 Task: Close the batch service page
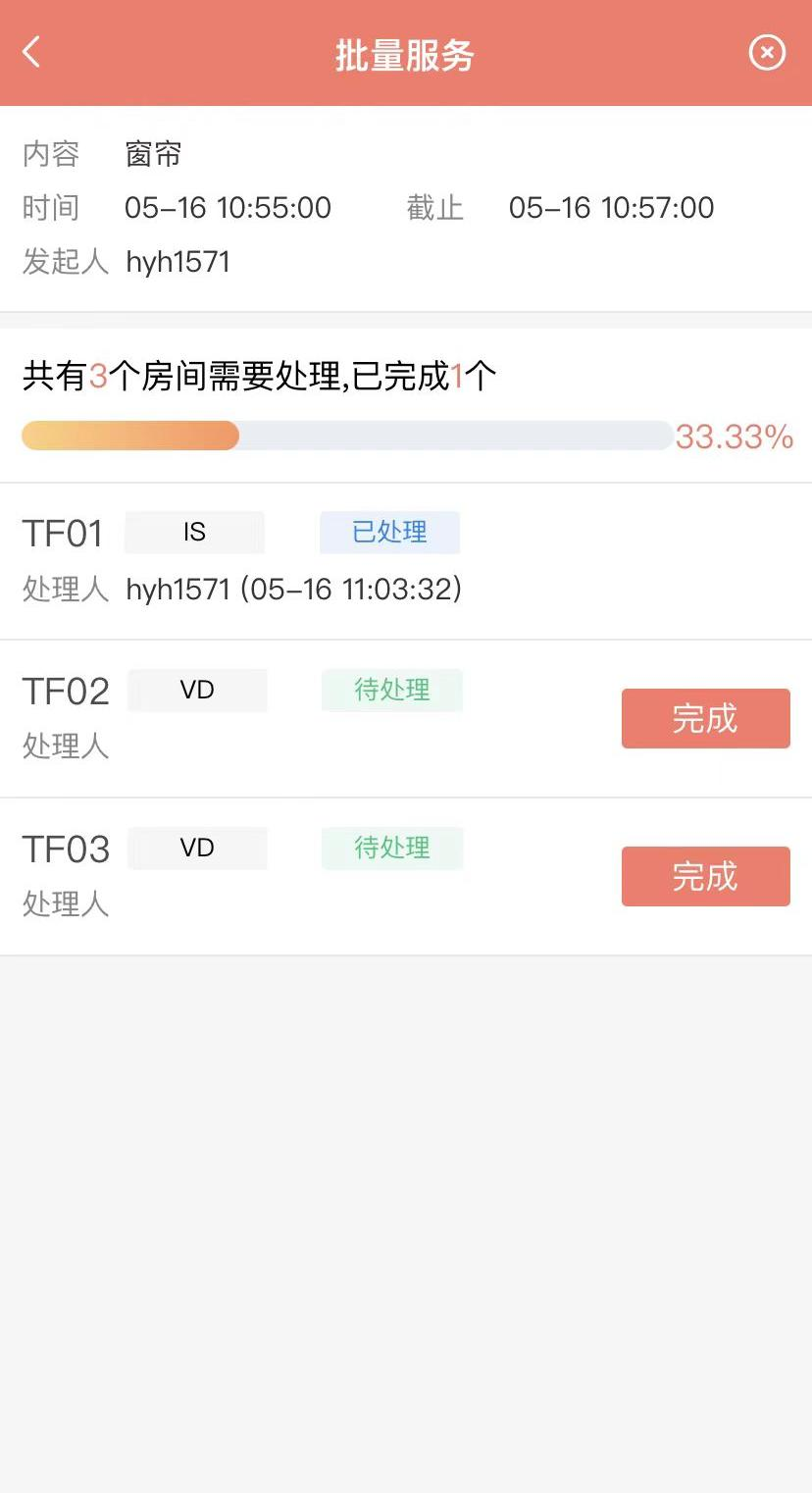tap(767, 52)
